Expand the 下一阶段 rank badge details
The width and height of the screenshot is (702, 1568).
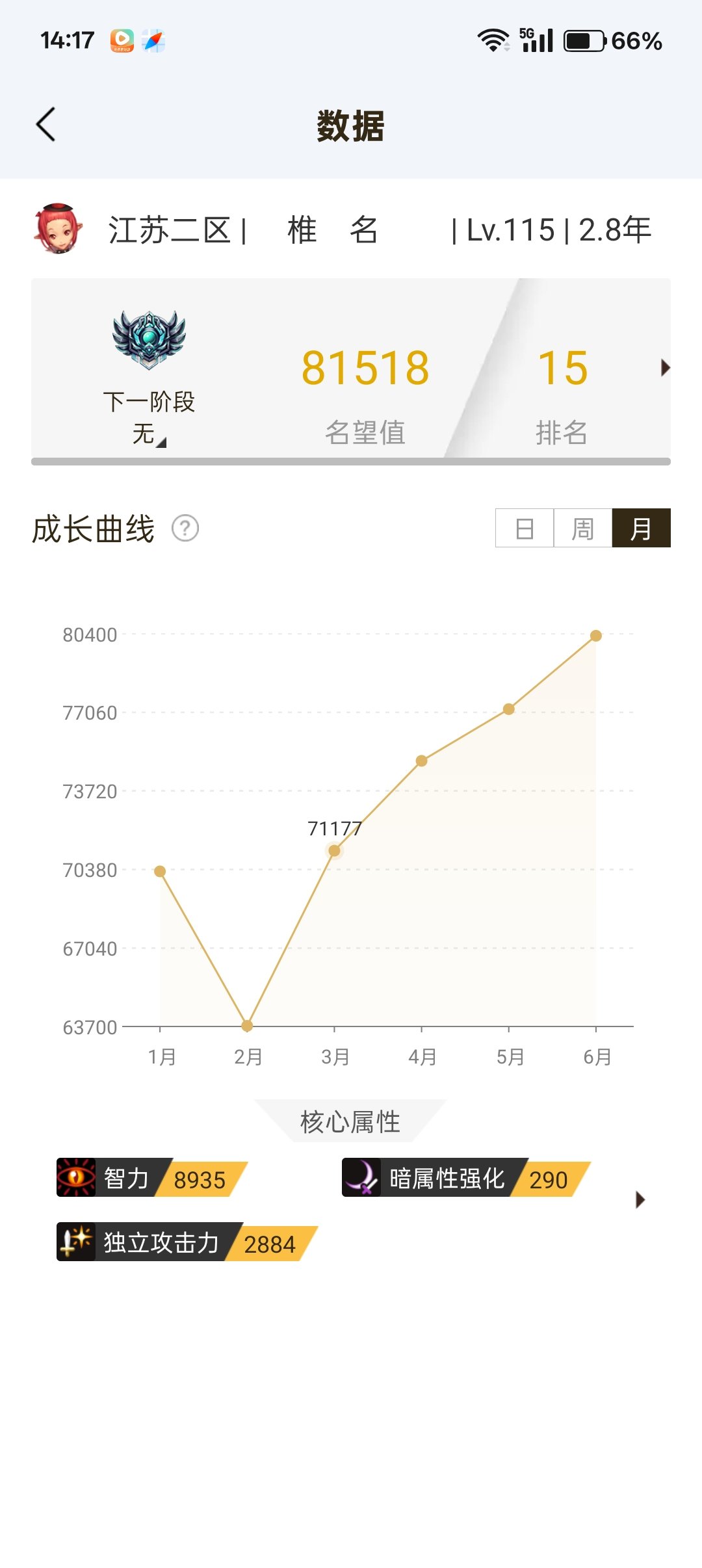(149, 377)
